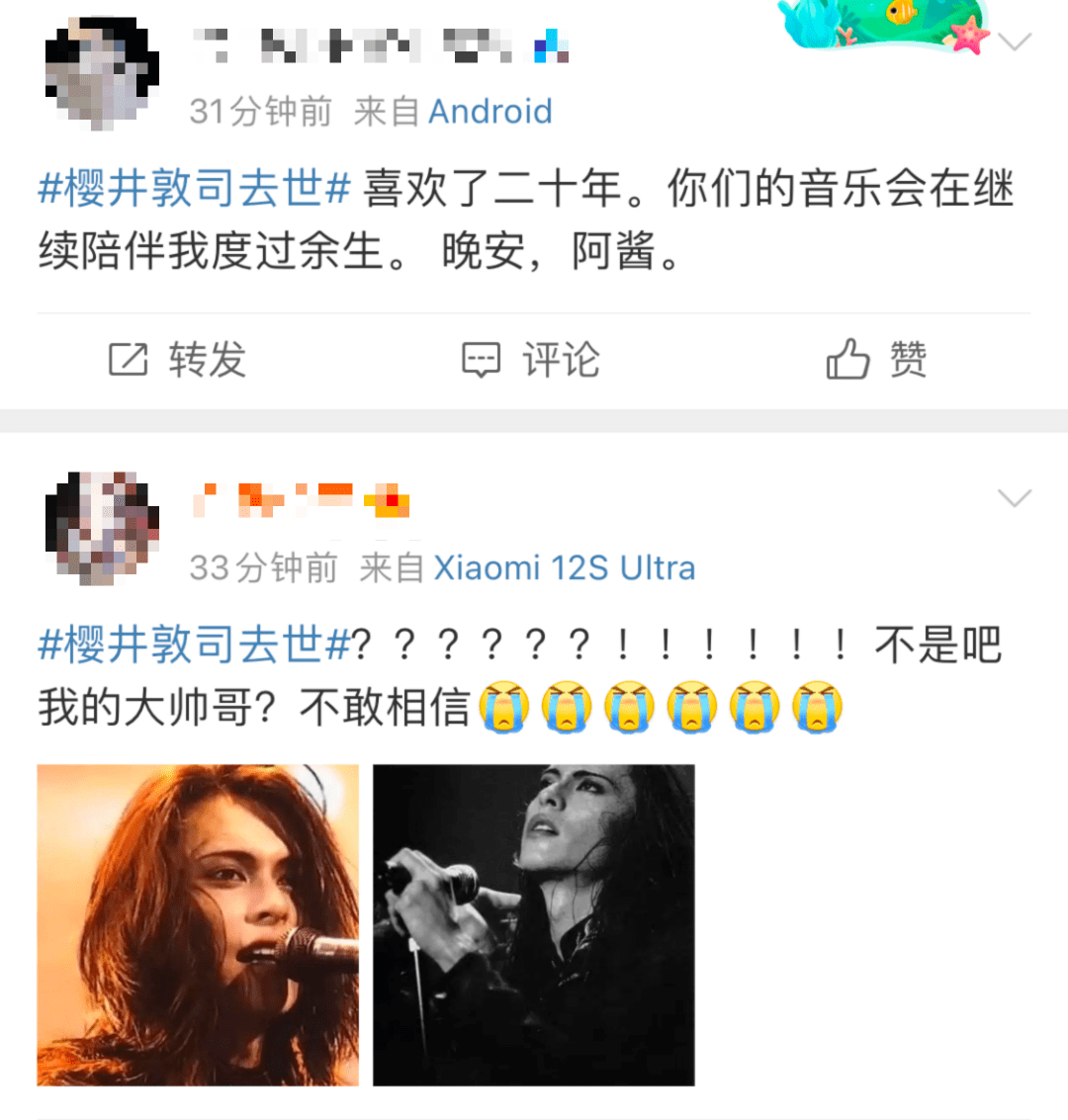Tap the Xiaomi 12S Ultra source link

565,568
